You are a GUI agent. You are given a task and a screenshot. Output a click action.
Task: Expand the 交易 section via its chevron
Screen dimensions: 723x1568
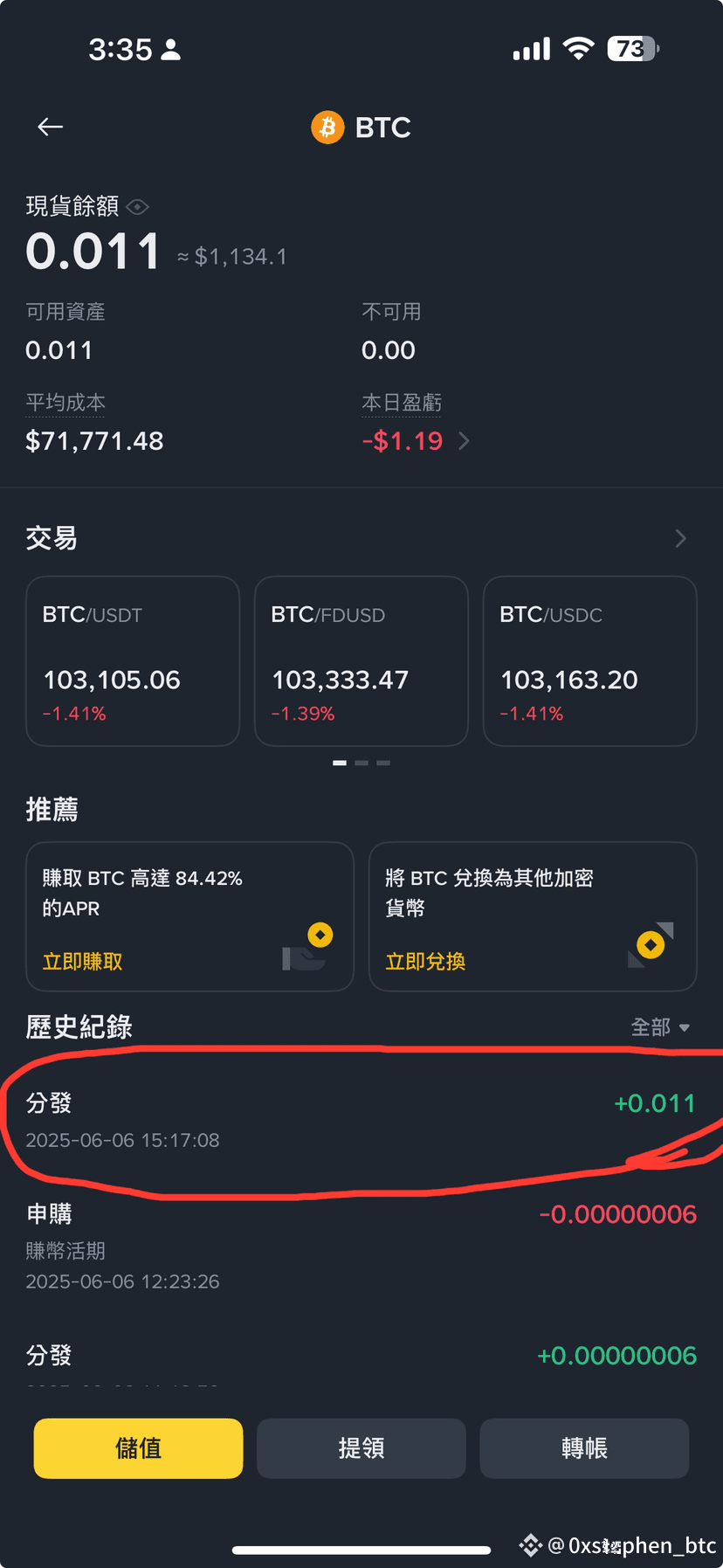679,538
